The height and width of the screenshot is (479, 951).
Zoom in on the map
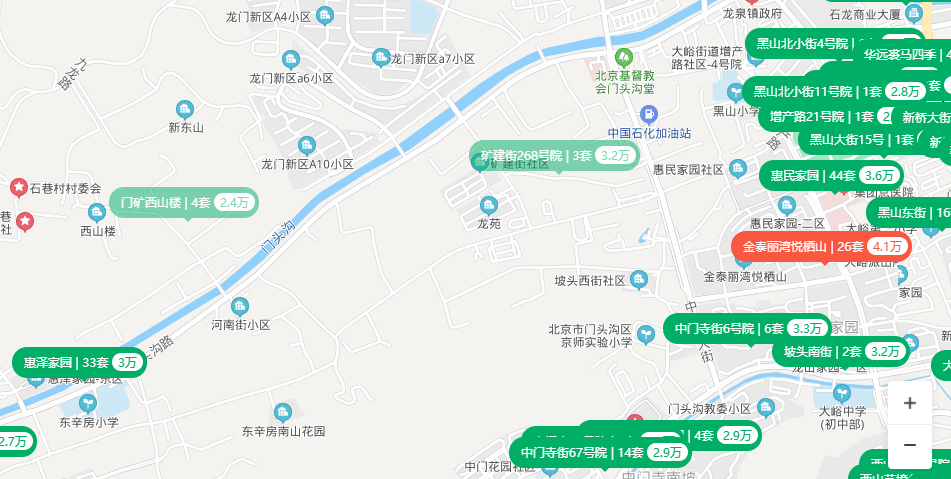click(909, 403)
